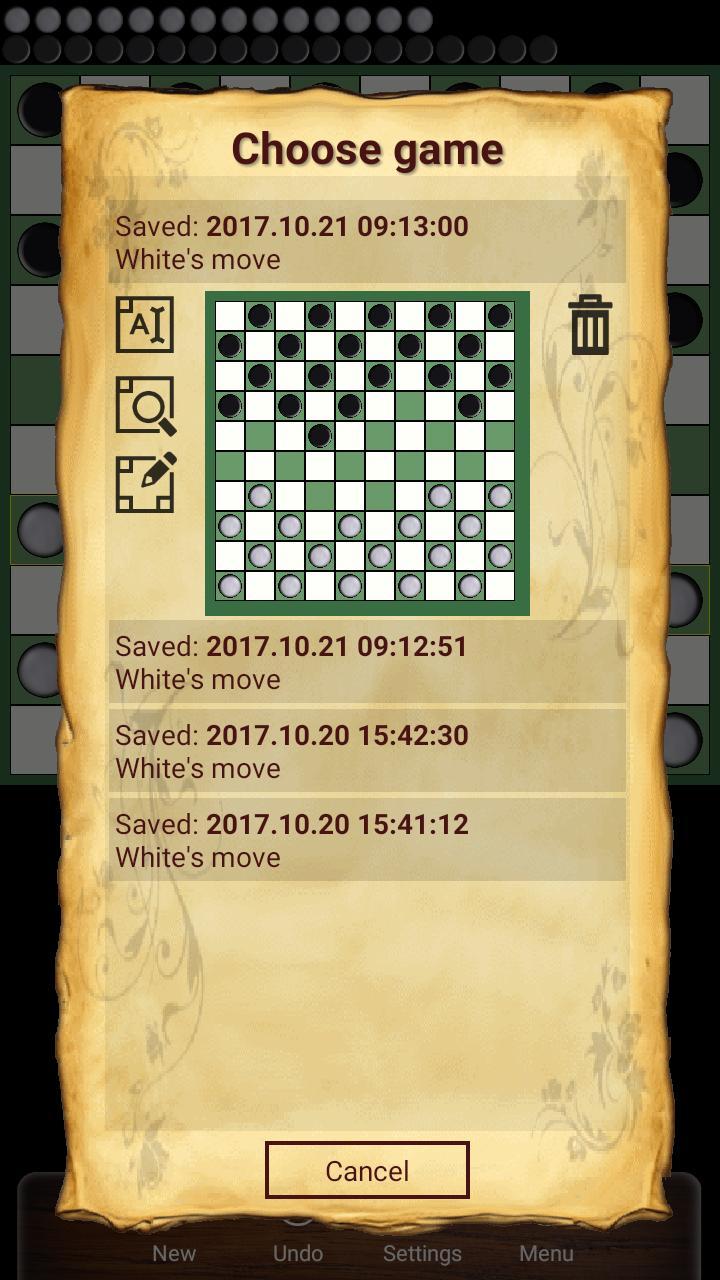Select game saved 2017.10.21 09:13:00
The height and width of the screenshot is (1280, 720).
[x=367, y=242]
